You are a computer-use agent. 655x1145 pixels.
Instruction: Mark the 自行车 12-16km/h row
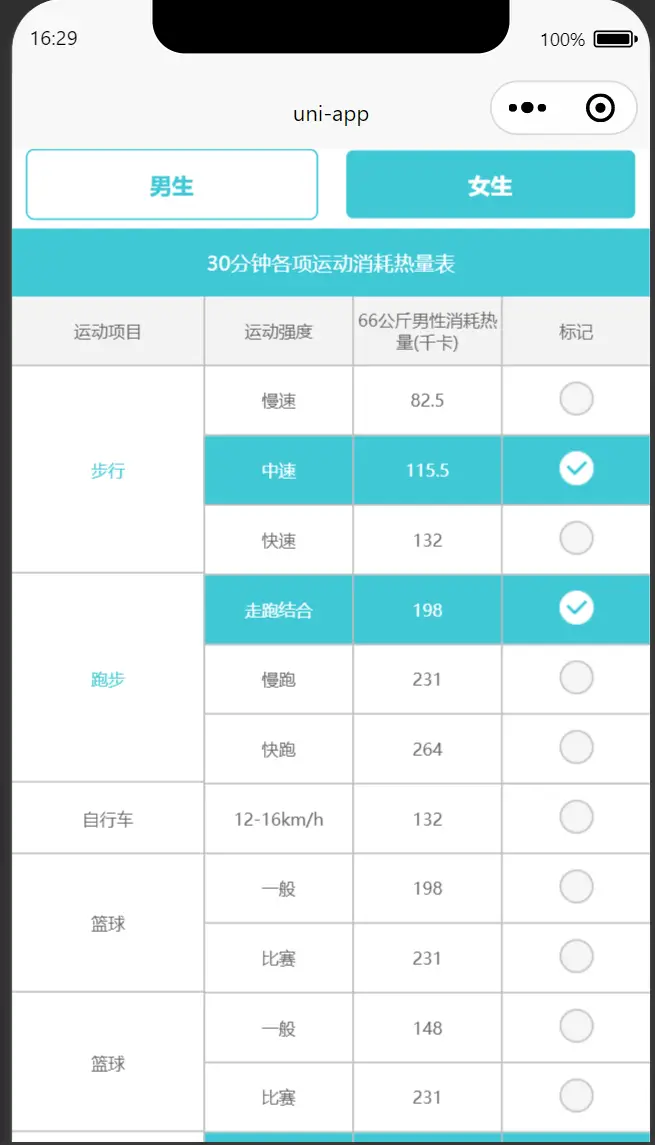click(x=576, y=817)
